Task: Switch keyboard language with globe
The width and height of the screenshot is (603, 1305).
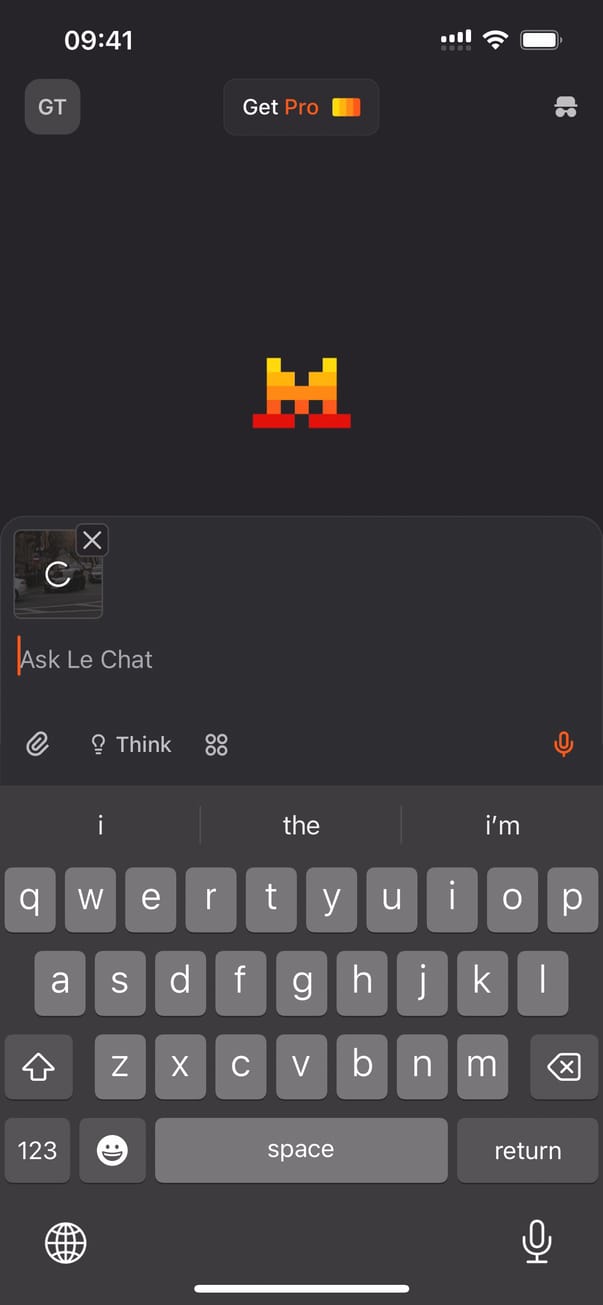Action: [66, 1243]
